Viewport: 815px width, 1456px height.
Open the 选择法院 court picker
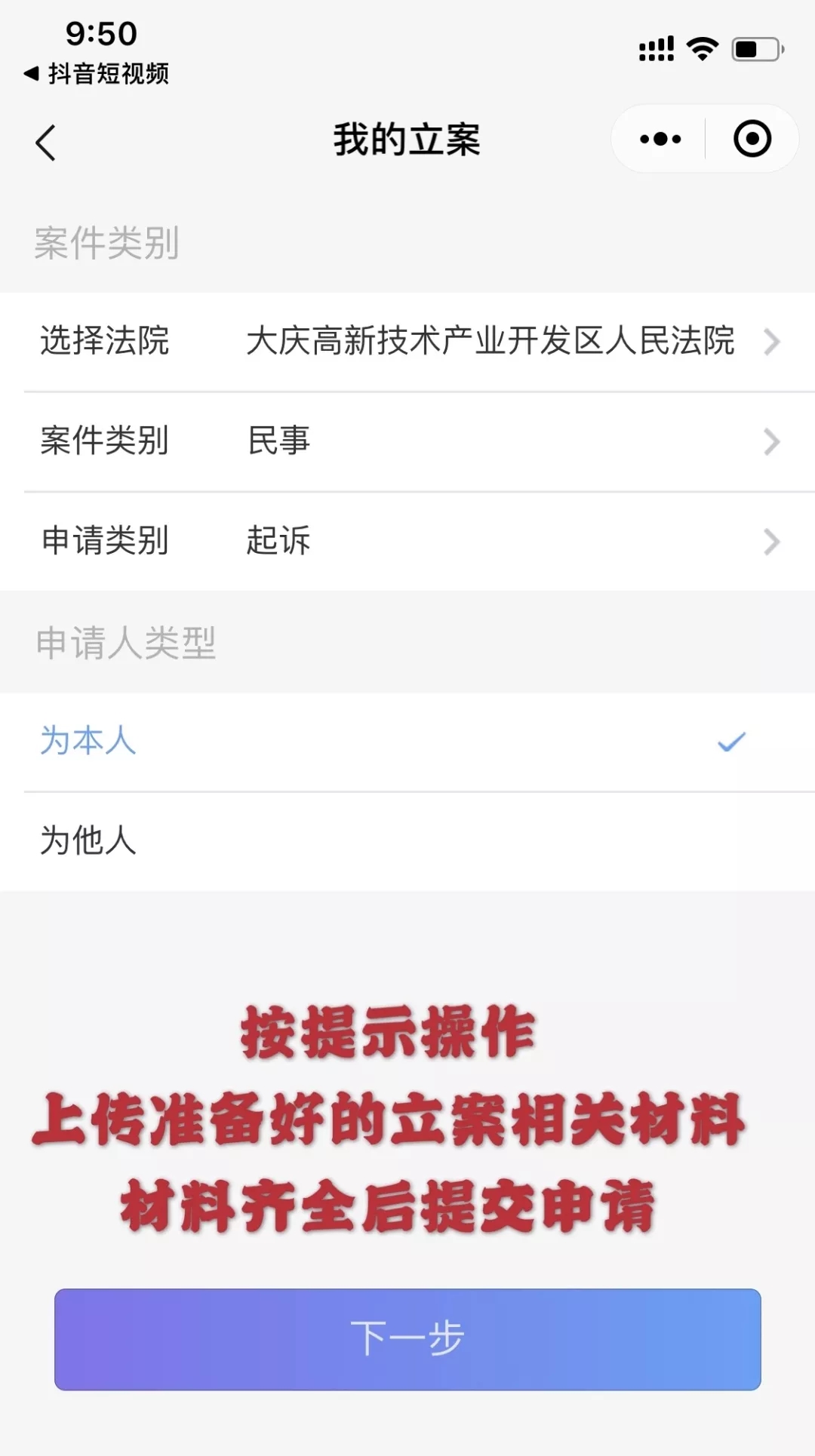click(407, 341)
